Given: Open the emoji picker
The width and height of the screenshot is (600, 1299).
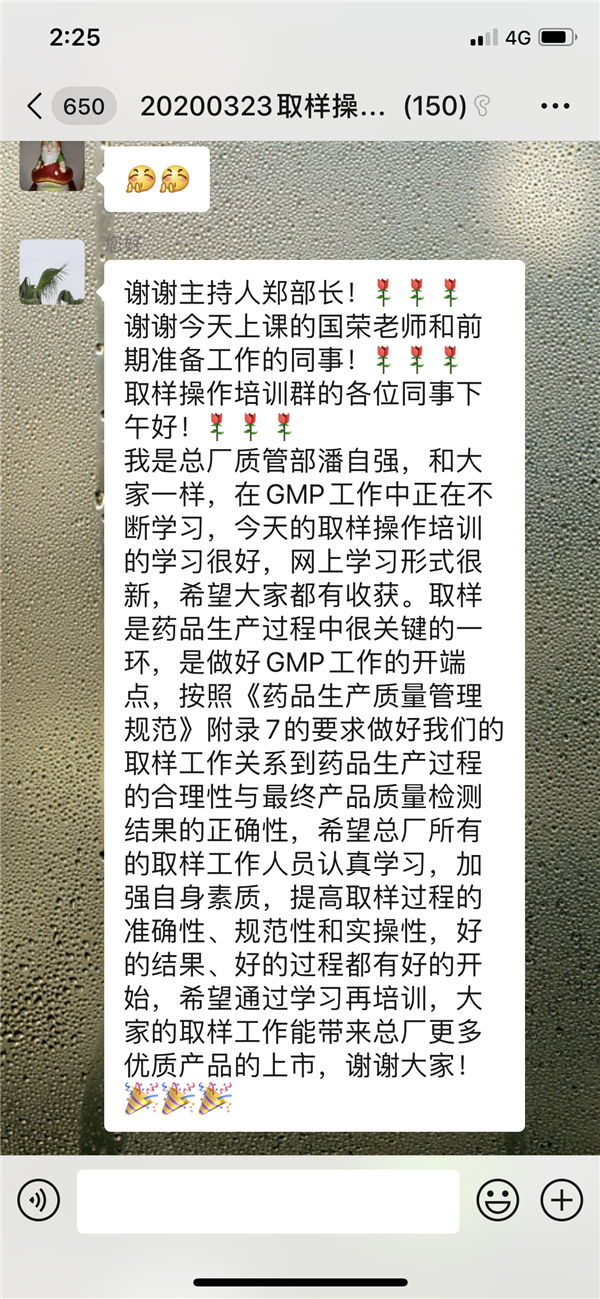Looking at the screenshot, I should (x=497, y=1199).
